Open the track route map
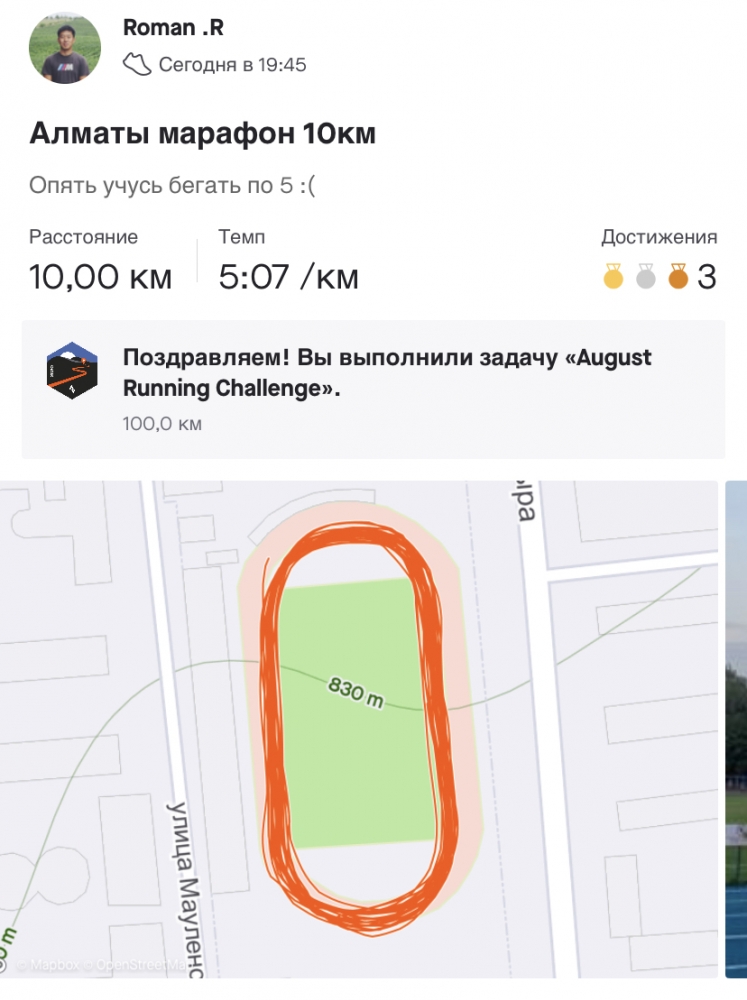747x1000 pixels. coord(360,730)
